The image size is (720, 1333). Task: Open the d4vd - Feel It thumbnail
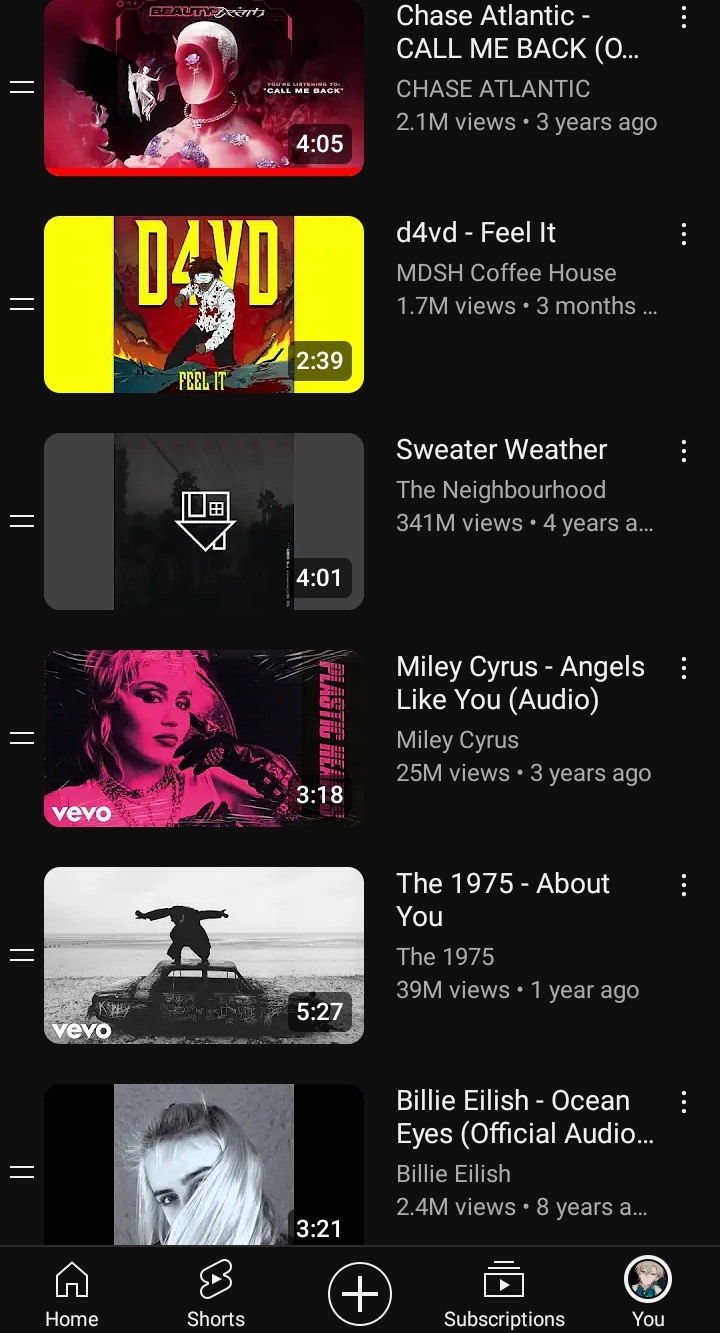tap(204, 304)
